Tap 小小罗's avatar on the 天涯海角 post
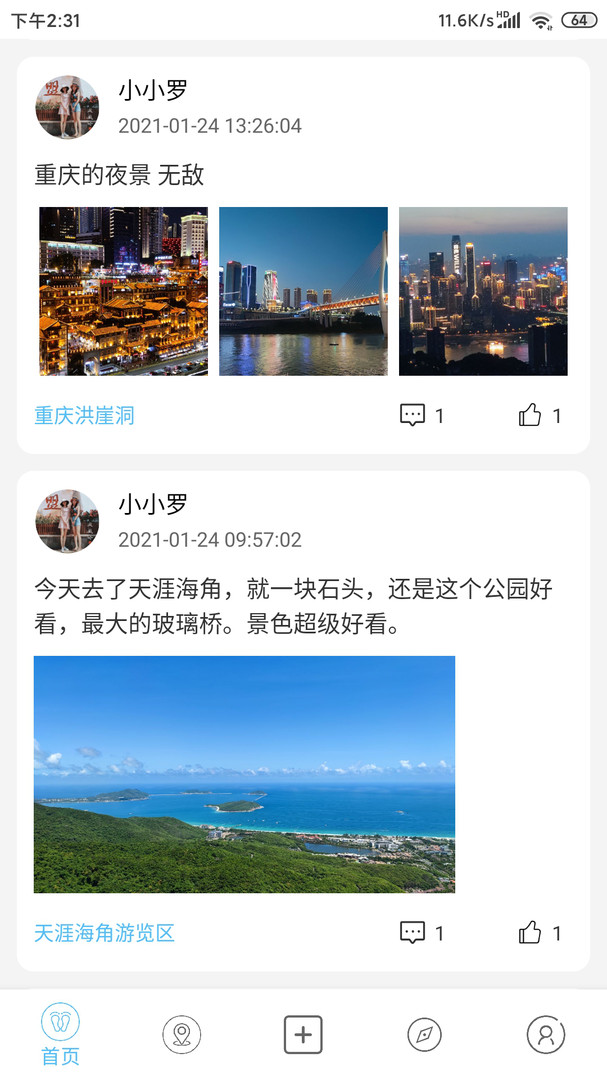The height and width of the screenshot is (1080, 607). [67, 521]
